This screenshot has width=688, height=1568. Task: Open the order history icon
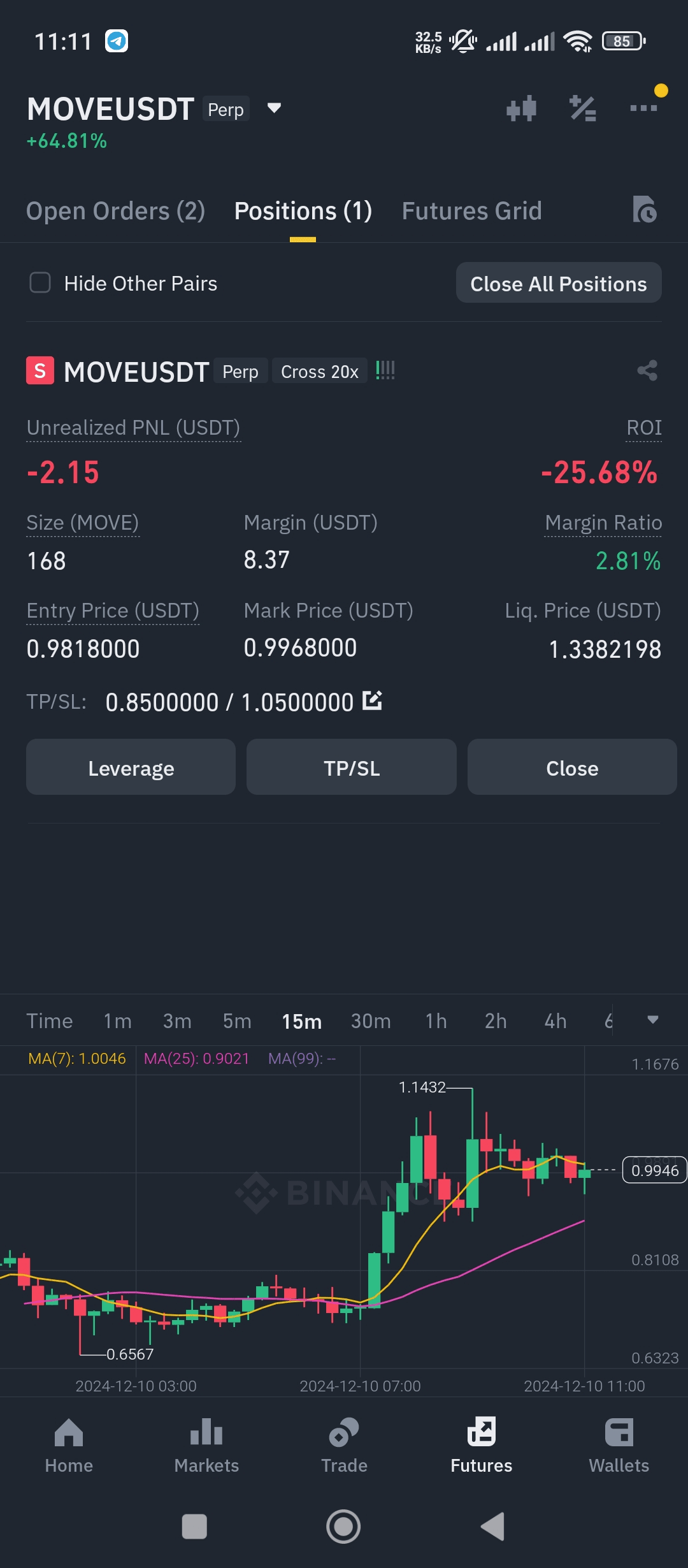tap(645, 210)
